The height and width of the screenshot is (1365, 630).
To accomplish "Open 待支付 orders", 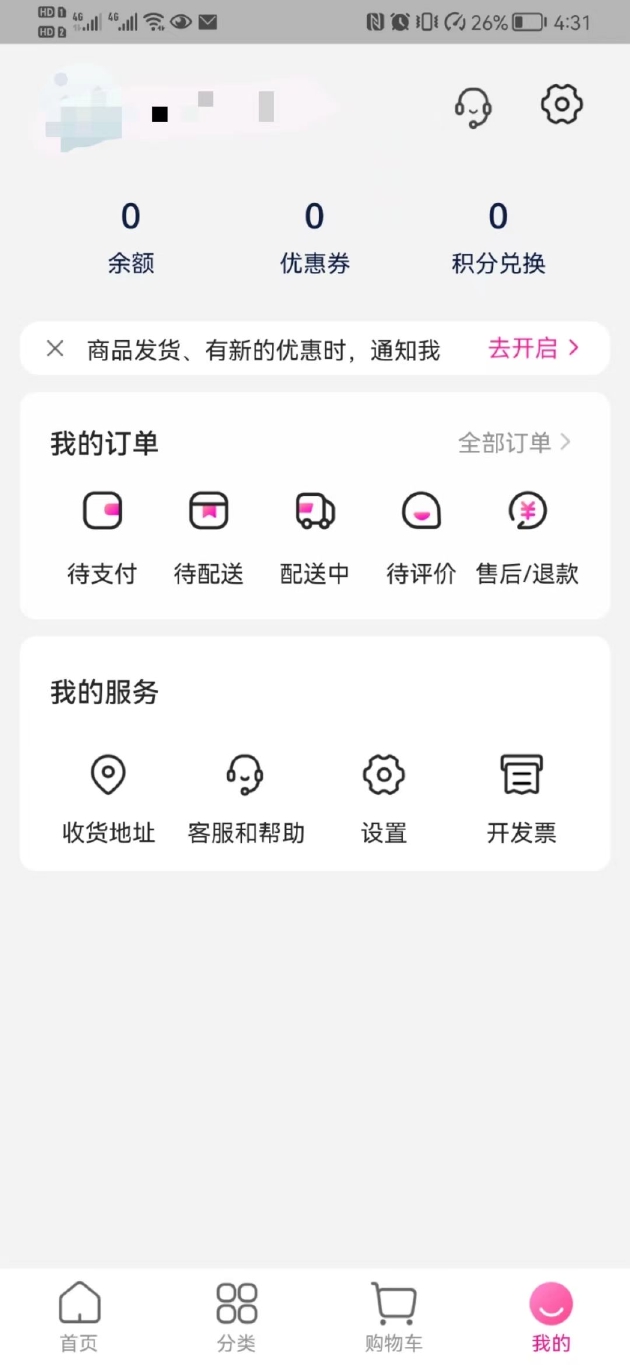I will click(x=102, y=539).
